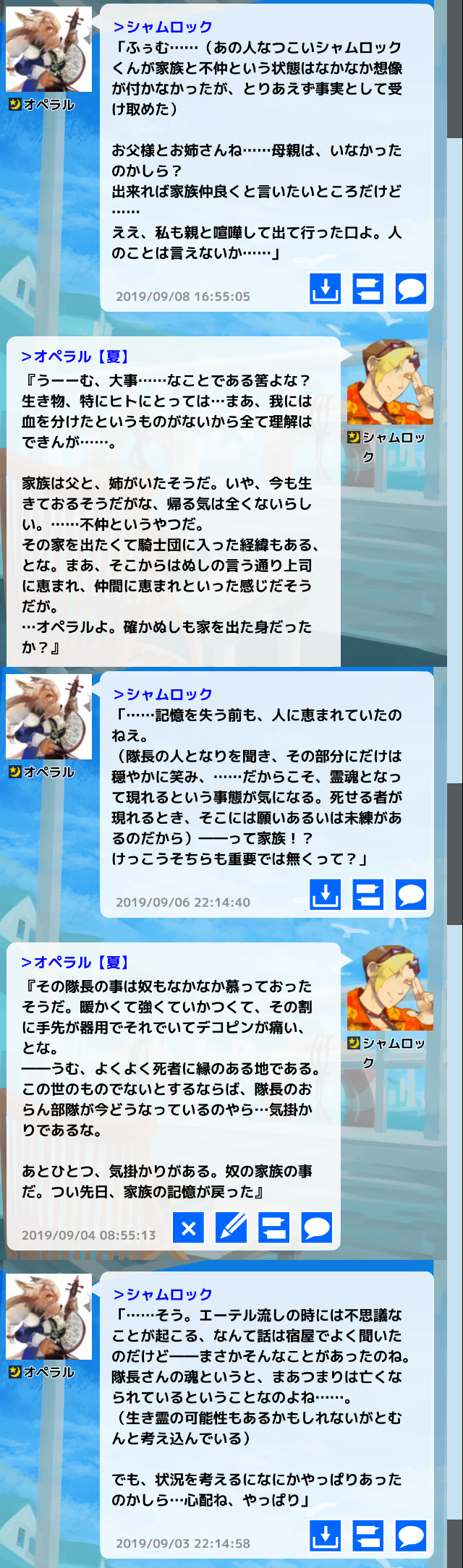This screenshot has height=1568, width=463.
Task: Open the conversation view icon on the 2019/09/03 message
Action: (x=368, y=1535)
